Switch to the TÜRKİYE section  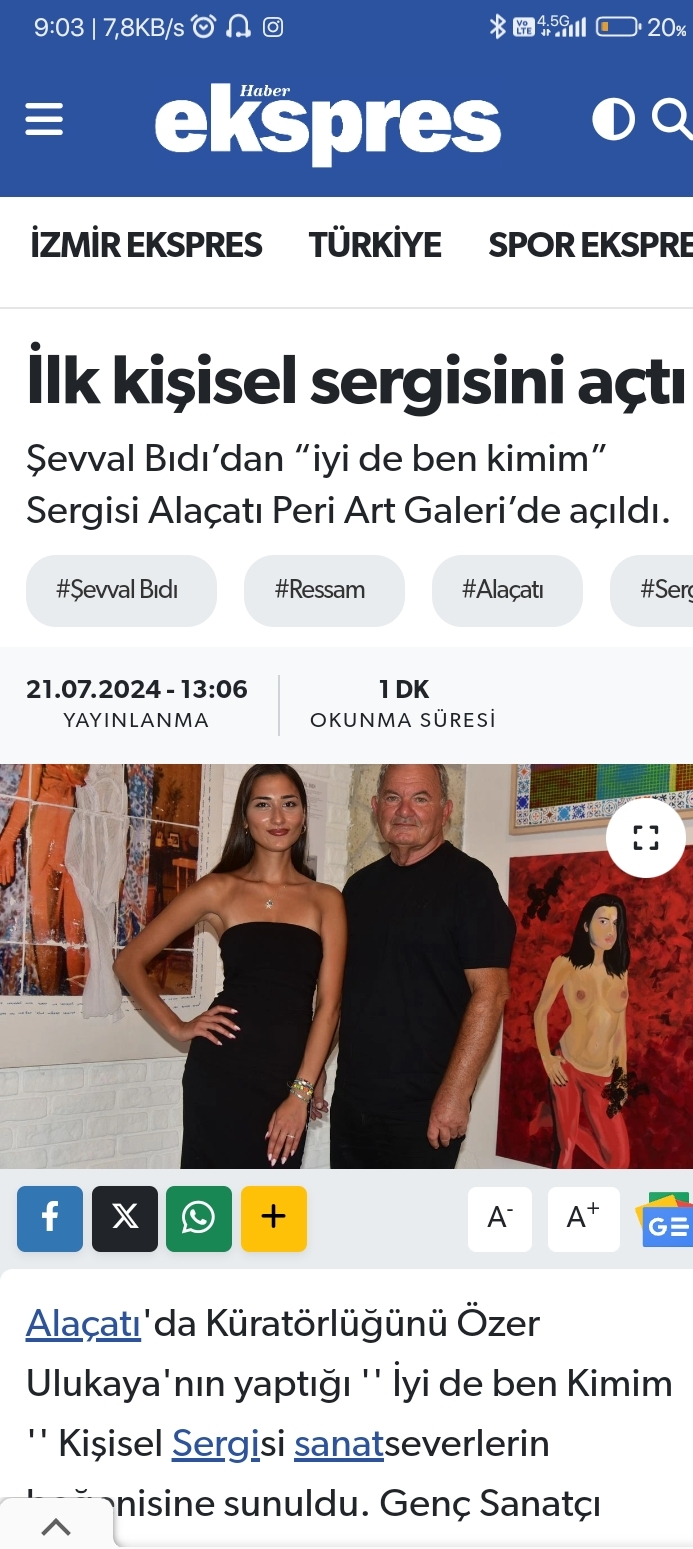point(375,245)
